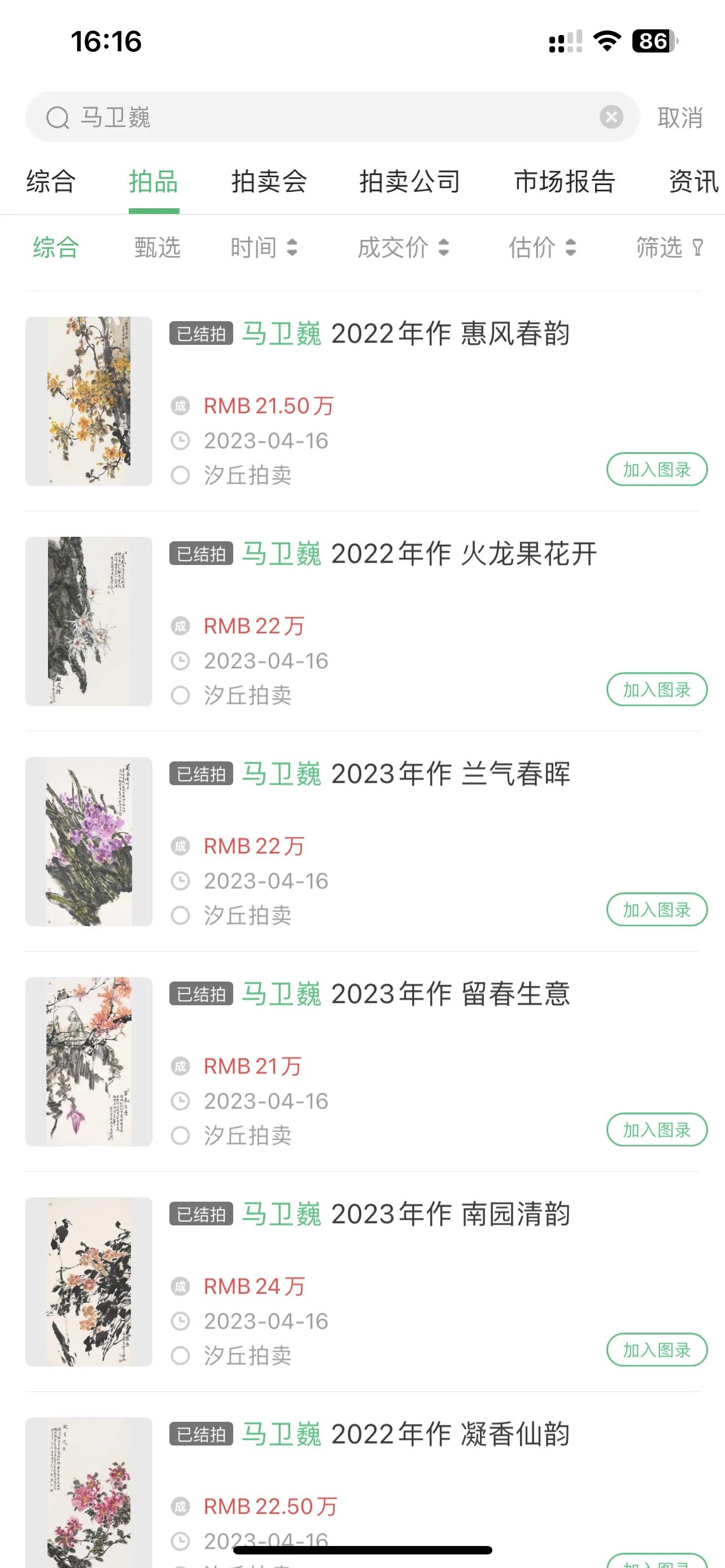This screenshot has height=1568, width=725.
Task: Click the circle icon beside 汐丘拍卖 on 兰气春晖
Action: coord(180,914)
